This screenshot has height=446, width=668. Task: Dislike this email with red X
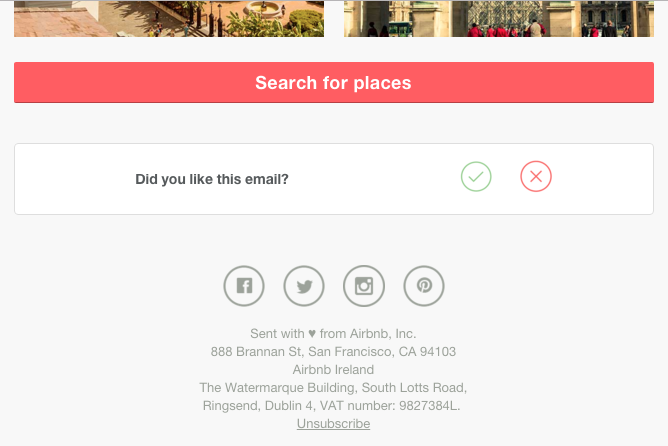tap(536, 177)
